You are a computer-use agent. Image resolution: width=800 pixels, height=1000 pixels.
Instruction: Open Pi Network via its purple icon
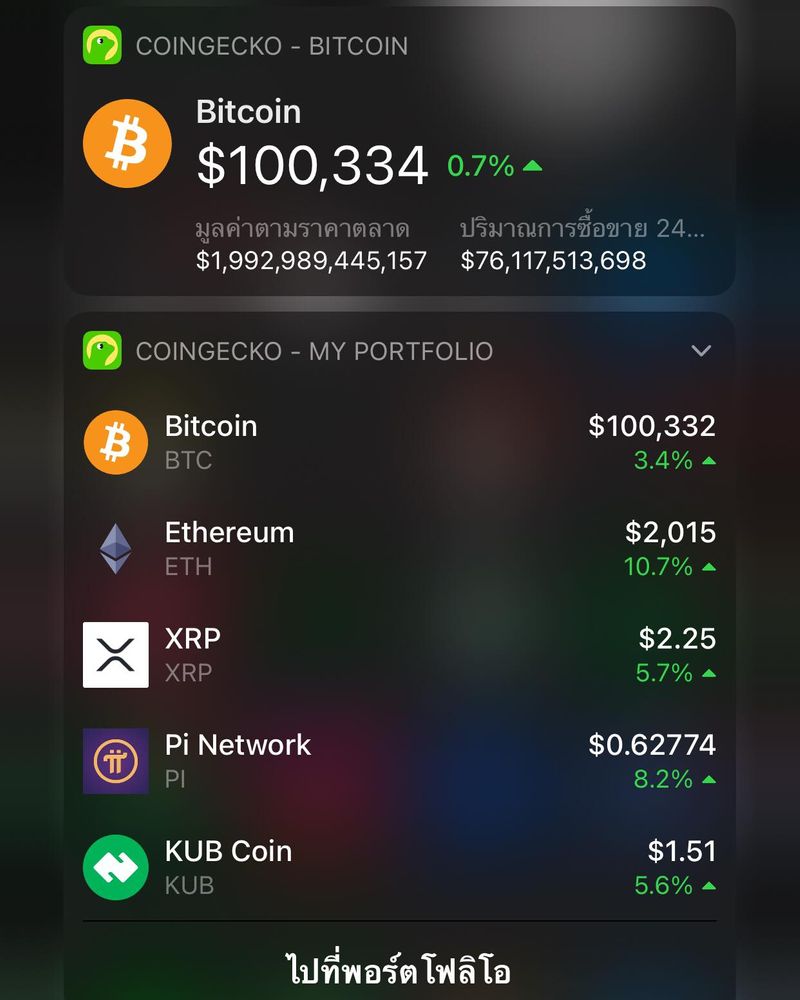[115, 760]
